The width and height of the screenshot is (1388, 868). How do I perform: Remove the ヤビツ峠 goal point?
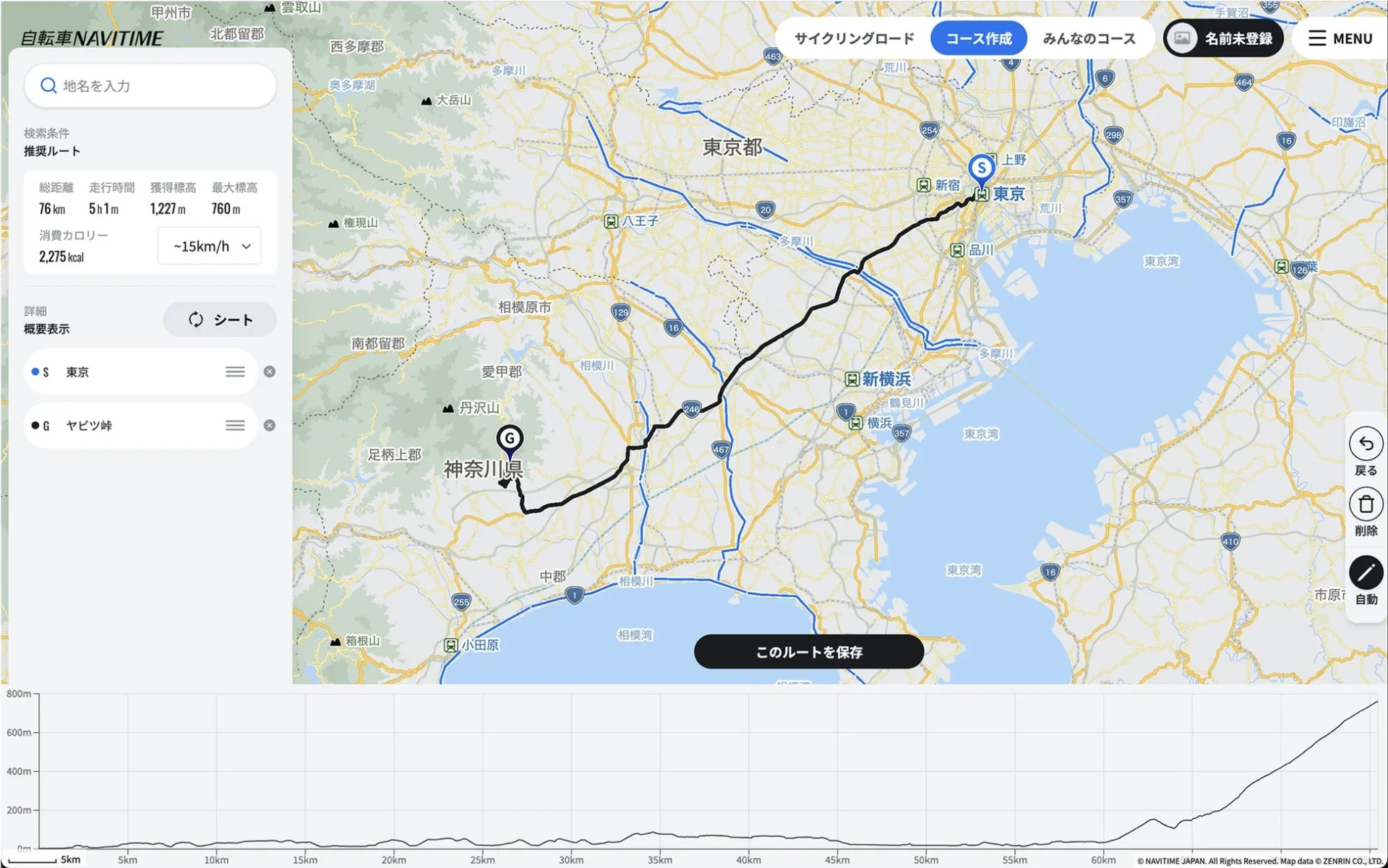tap(270, 426)
